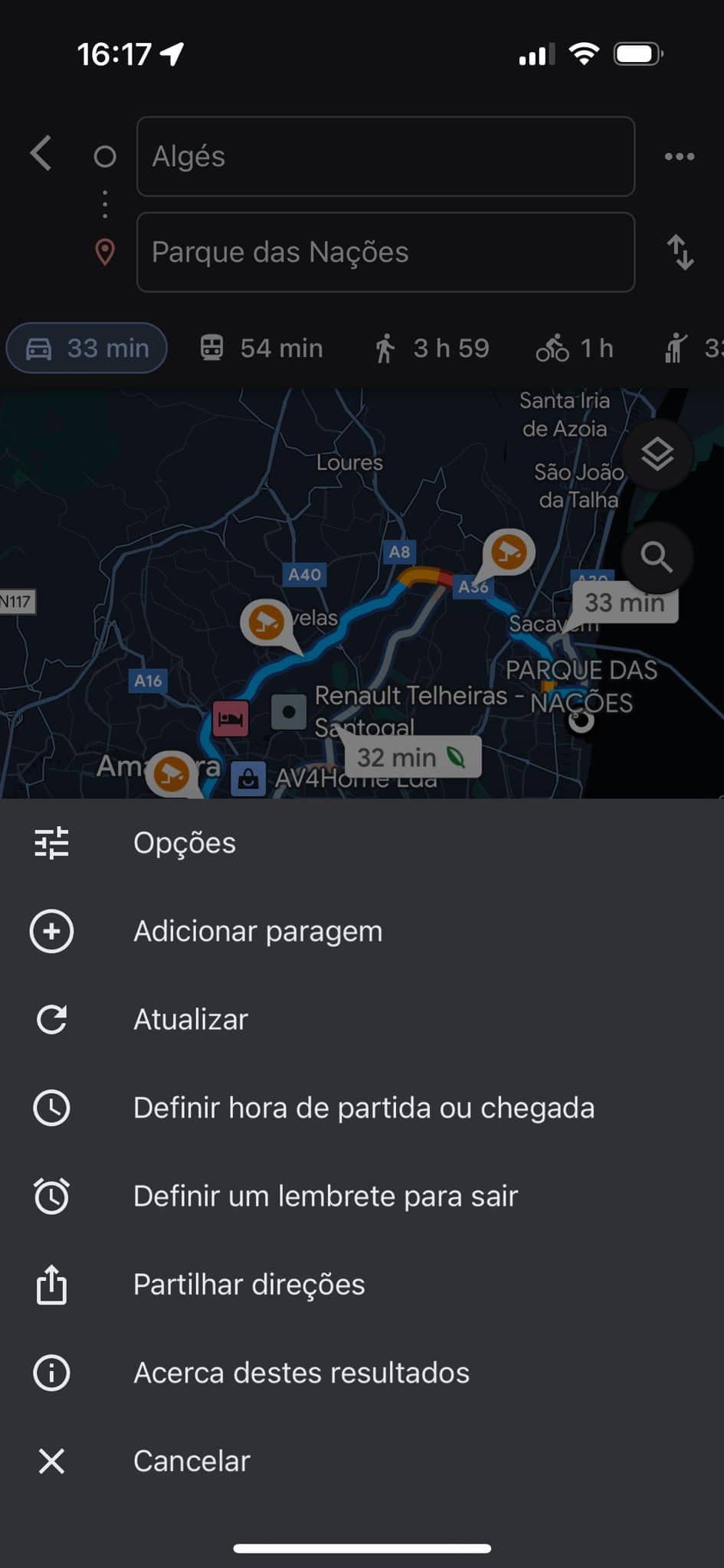Edit the Parque das Nações destination field

[x=385, y=252]
